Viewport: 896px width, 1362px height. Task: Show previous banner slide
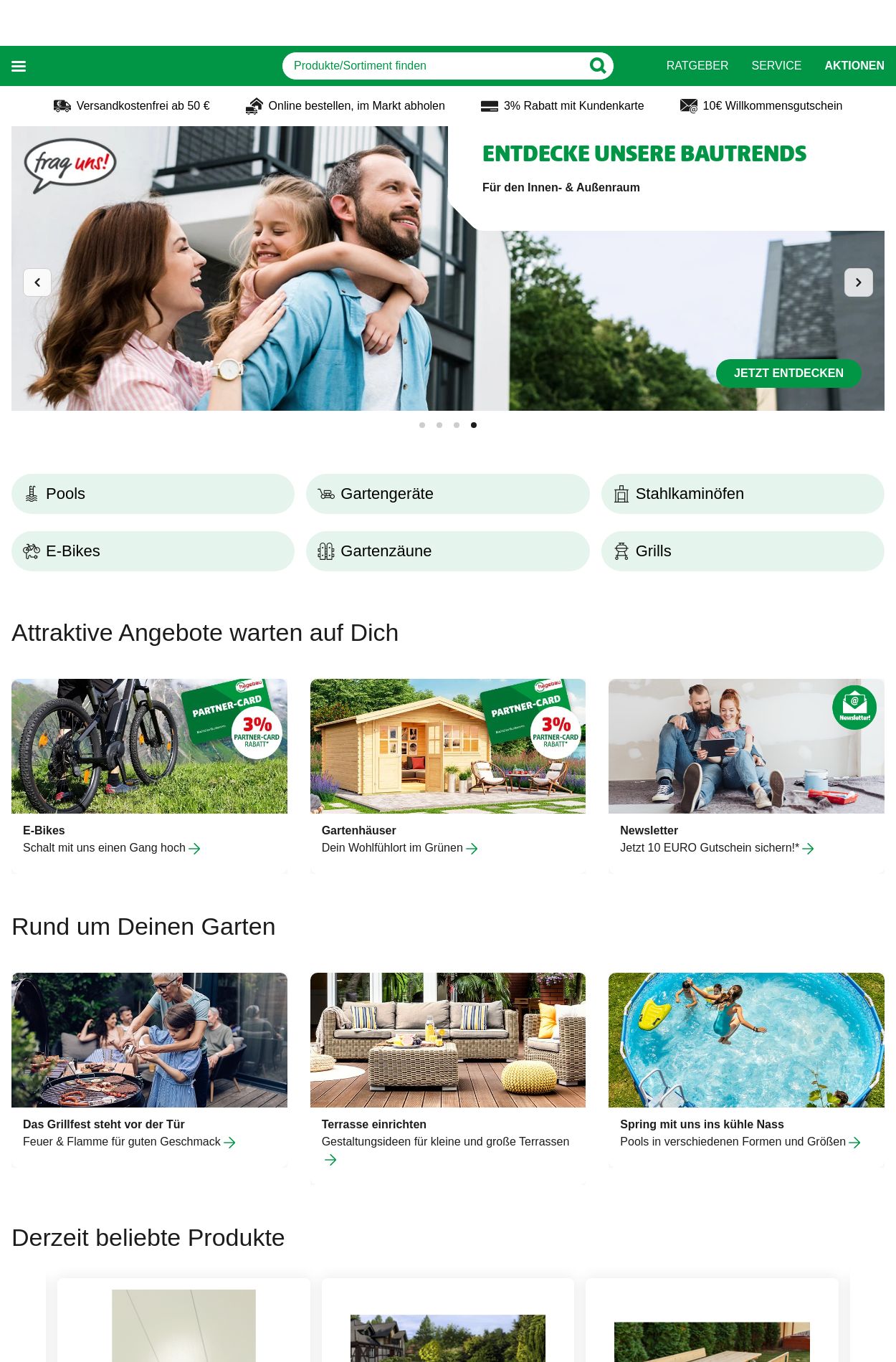point(37,282)
